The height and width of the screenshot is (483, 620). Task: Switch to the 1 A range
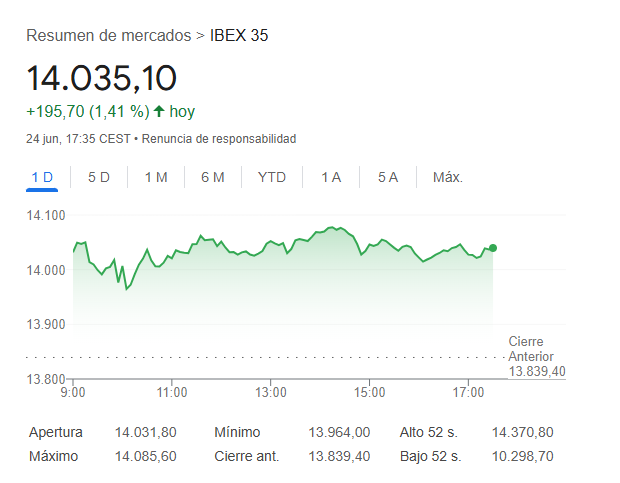[331, 177]
